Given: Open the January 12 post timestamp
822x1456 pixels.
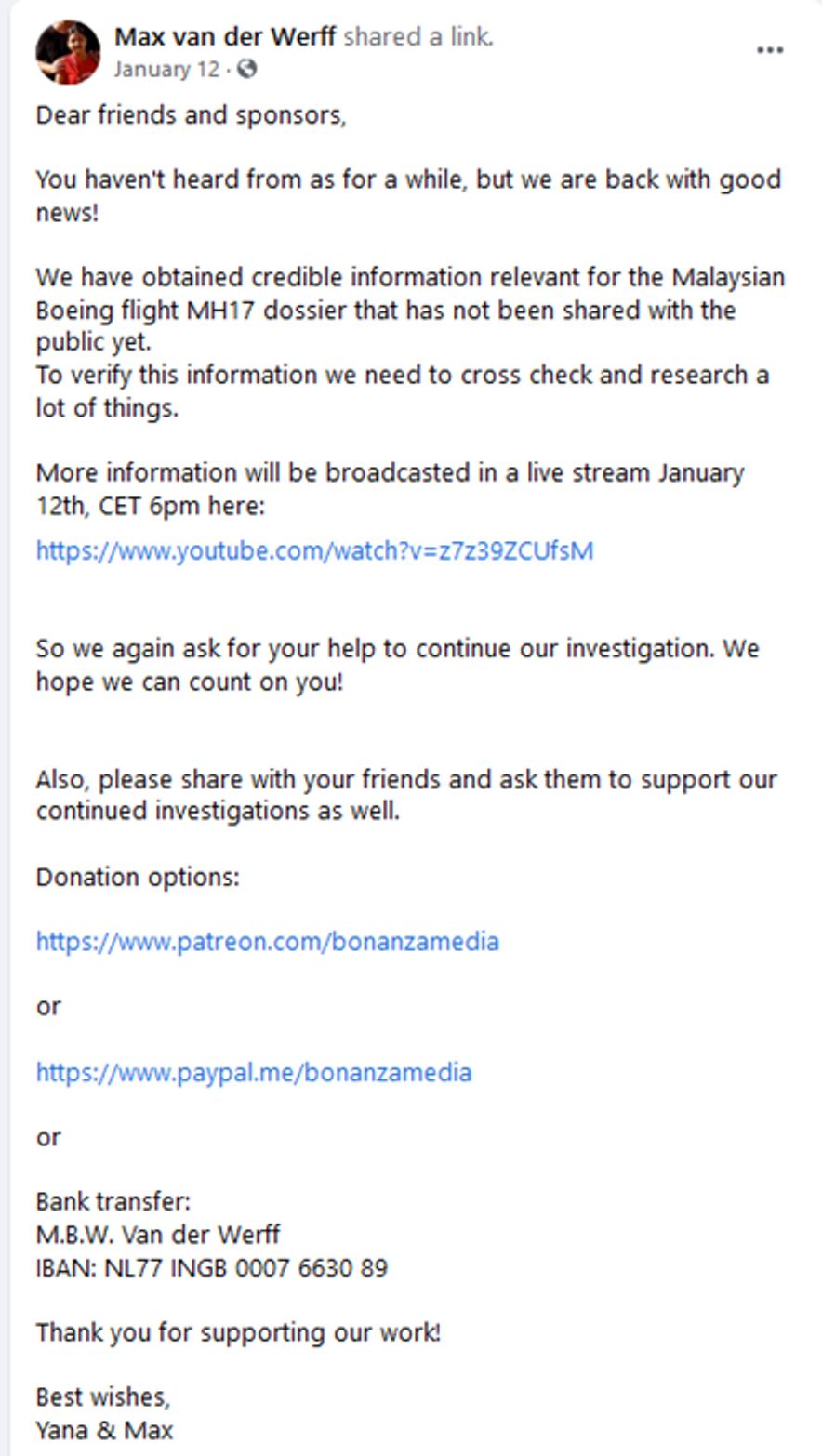Looking at the screenshot, I should [166, 70].
